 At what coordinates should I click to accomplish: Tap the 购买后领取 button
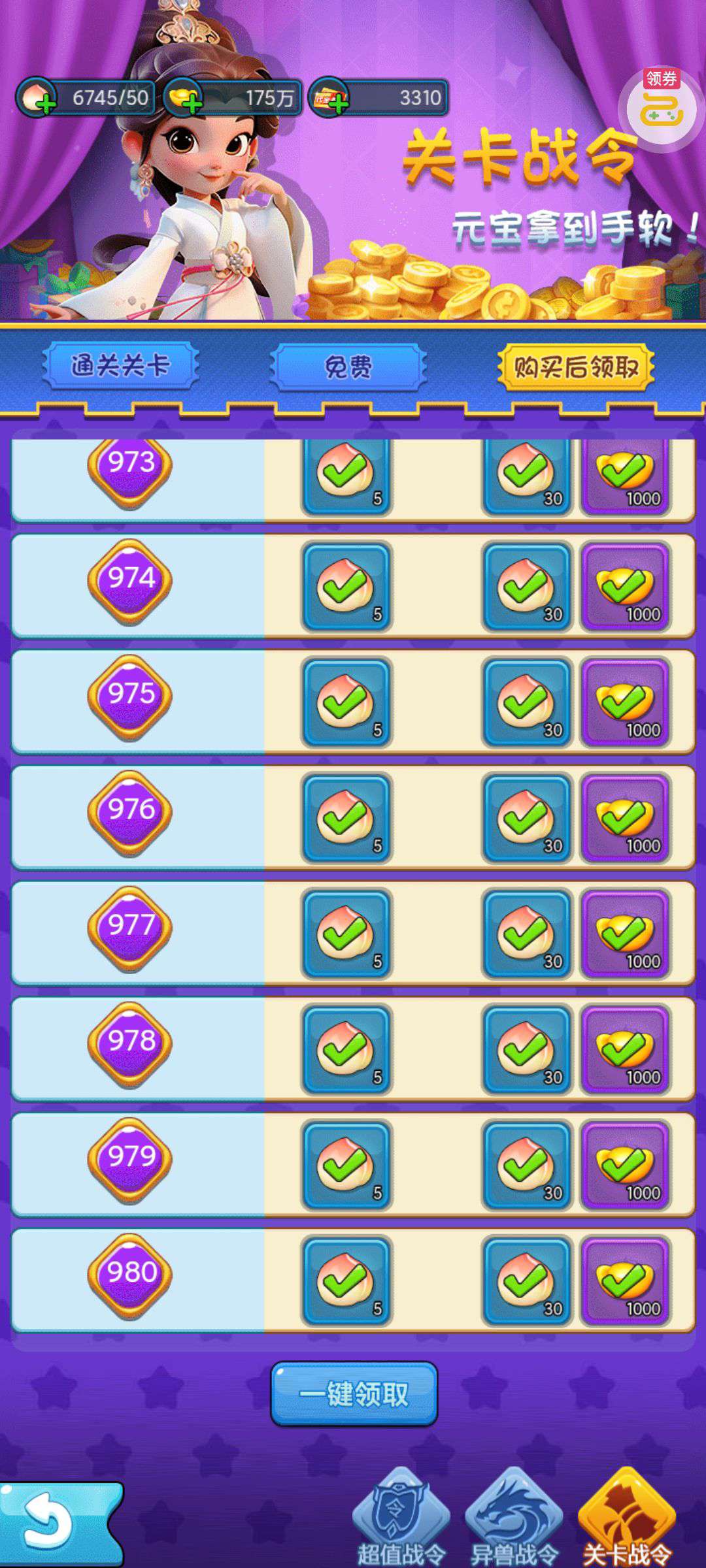click(576, 367)
